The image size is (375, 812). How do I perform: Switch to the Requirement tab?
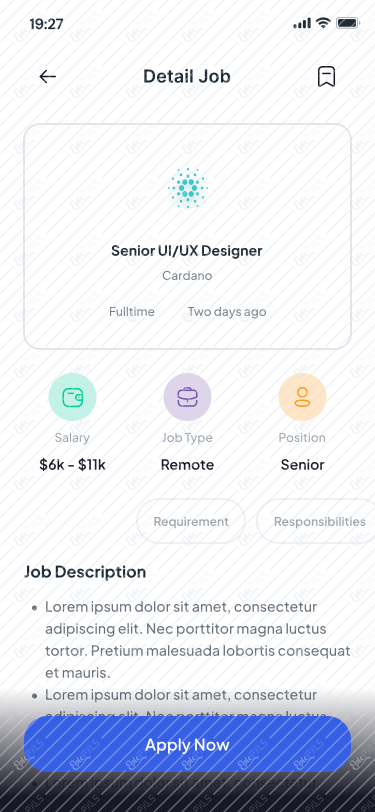click(191, 521)
